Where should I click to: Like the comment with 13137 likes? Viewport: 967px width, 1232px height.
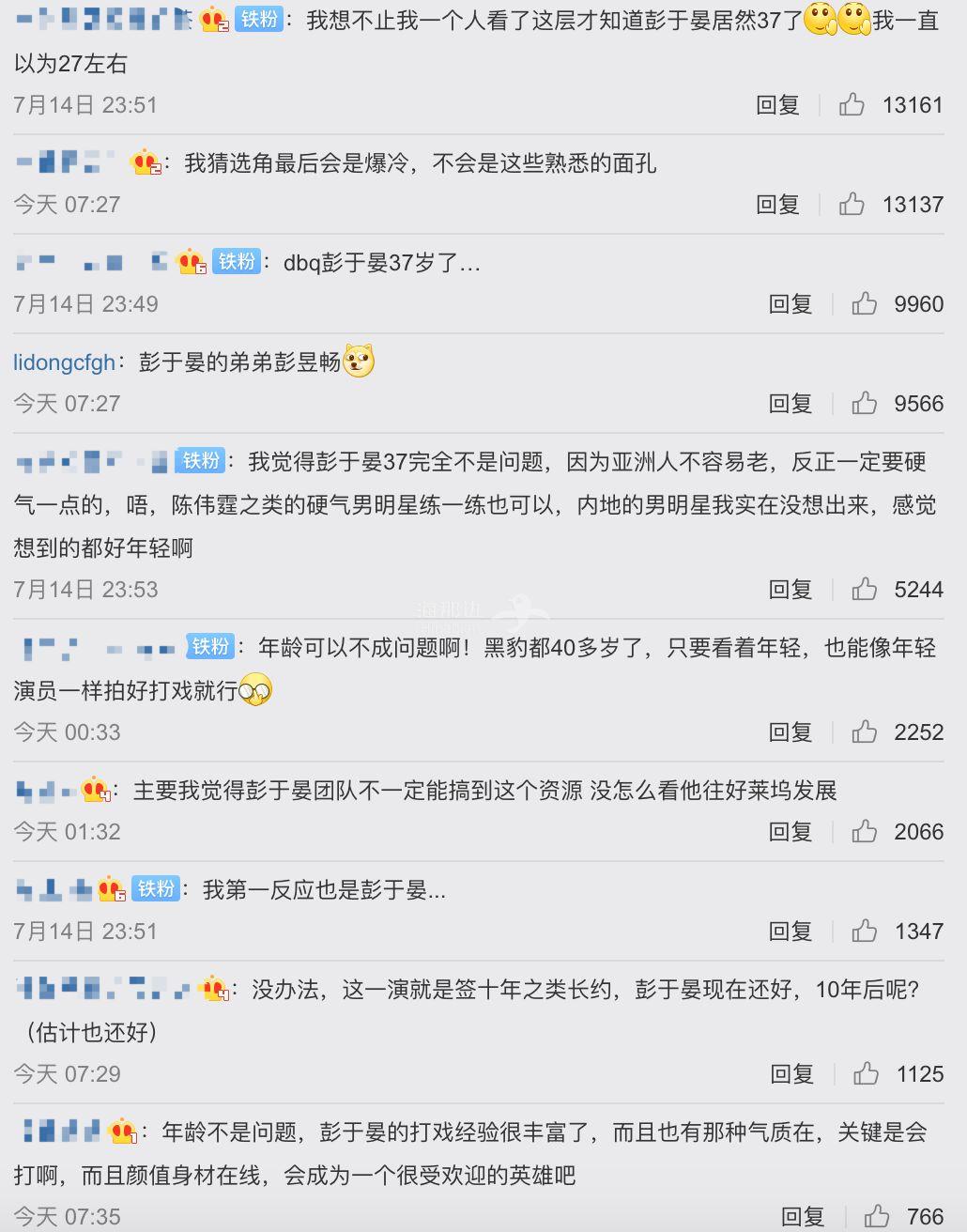pyautogui.click(x=852, y=204)
